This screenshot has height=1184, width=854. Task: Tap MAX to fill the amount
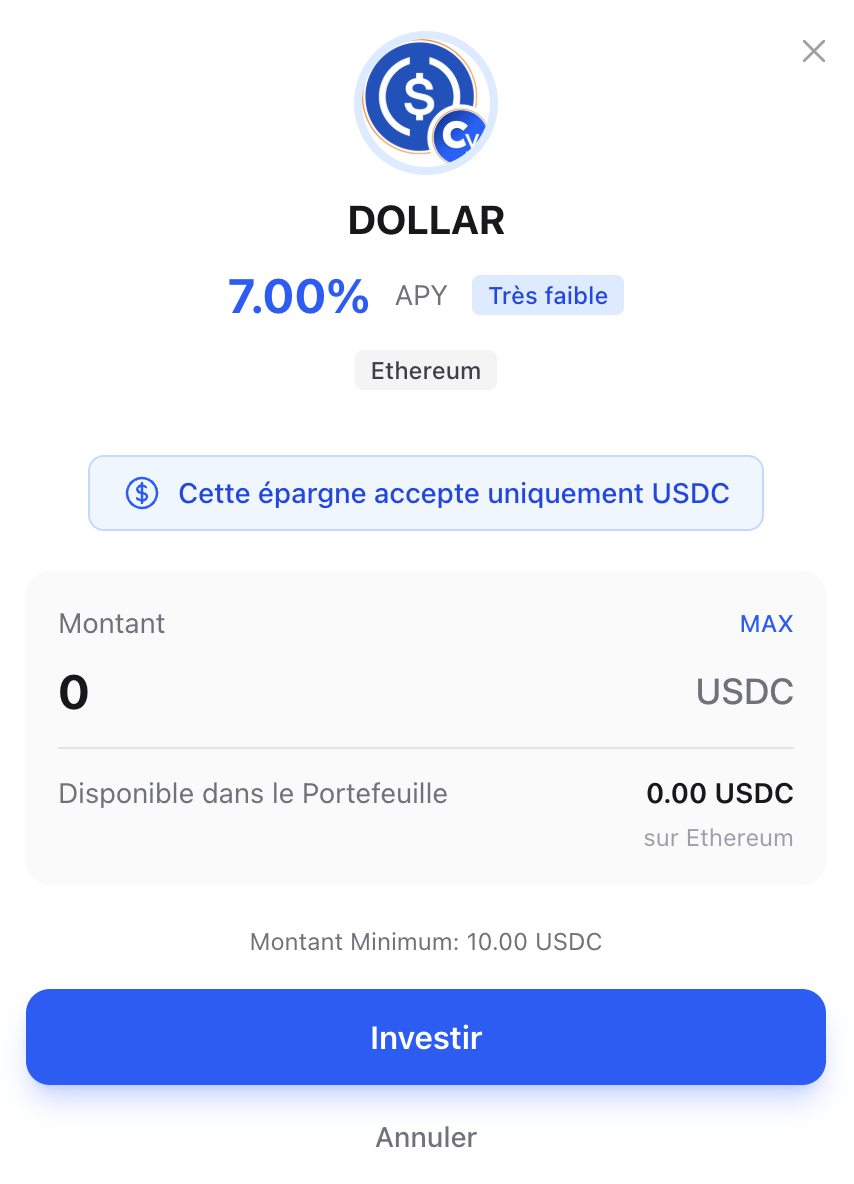pos(766,624)
